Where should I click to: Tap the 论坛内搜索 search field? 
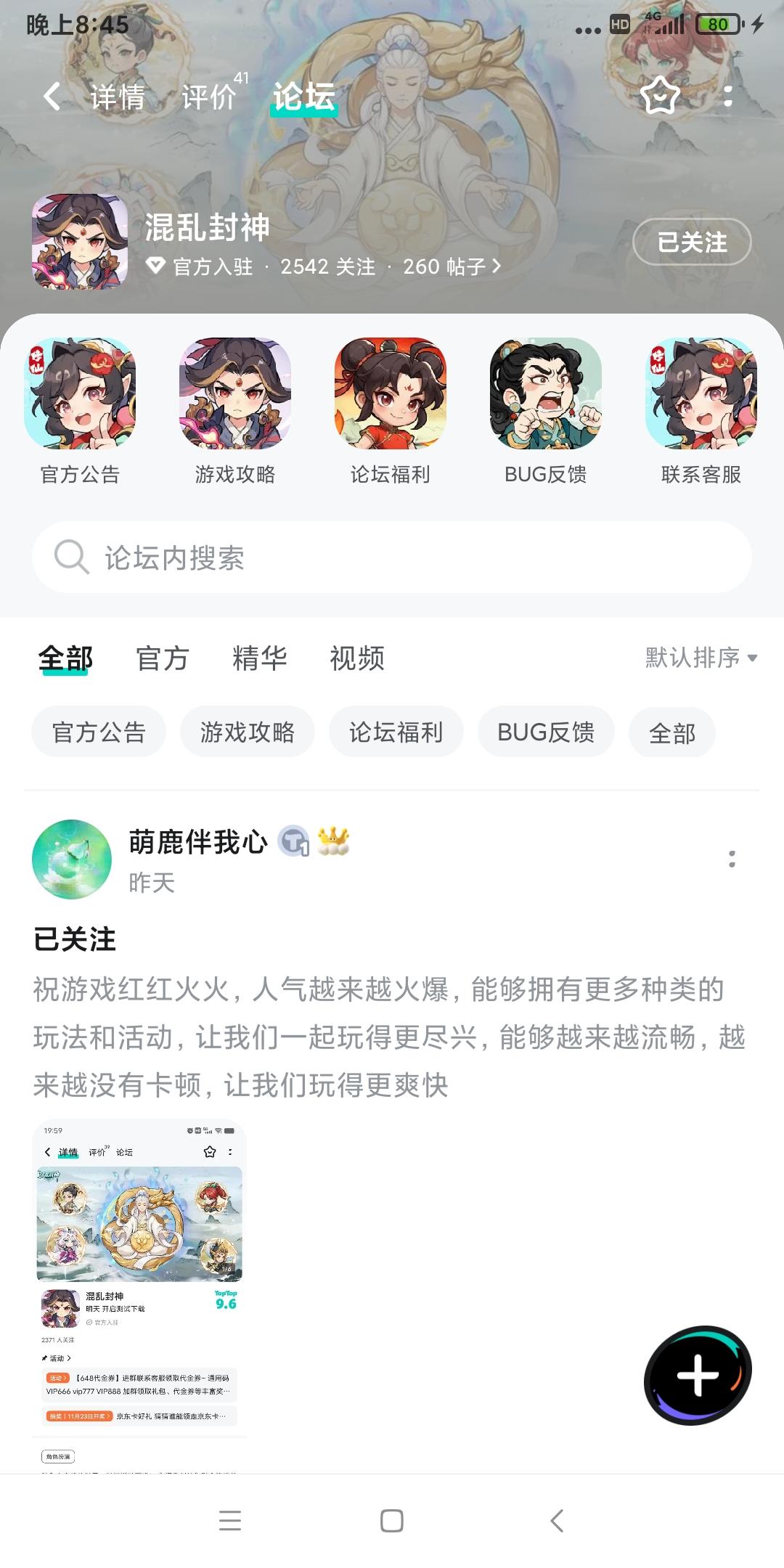(x=392, y=557)
